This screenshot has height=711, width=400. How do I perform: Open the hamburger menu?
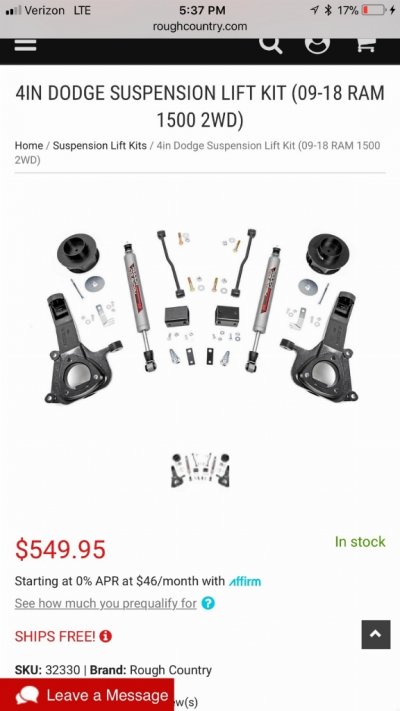(x=25, y=45)
